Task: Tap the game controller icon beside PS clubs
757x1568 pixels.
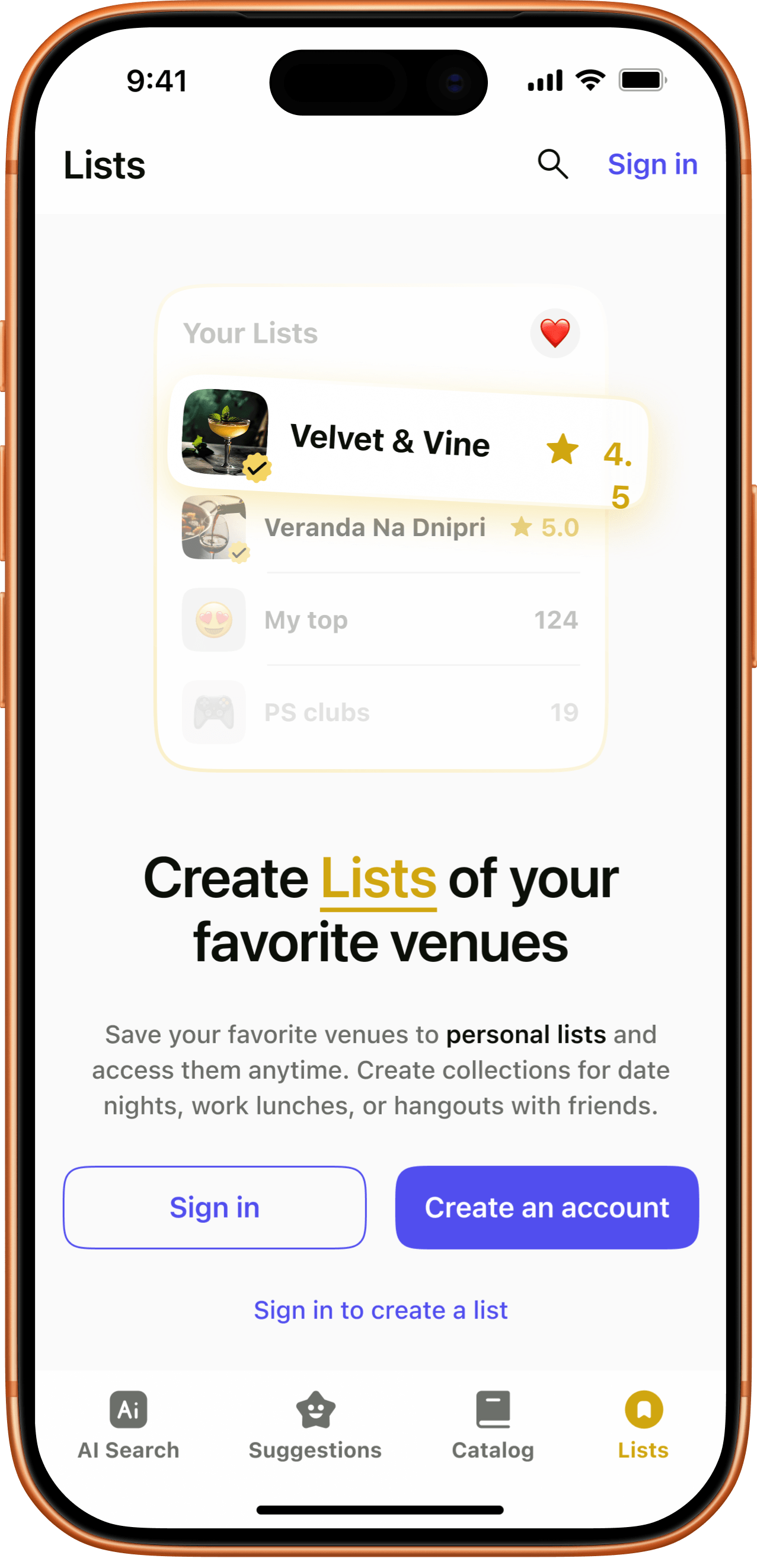Action: tap(213, 712)
